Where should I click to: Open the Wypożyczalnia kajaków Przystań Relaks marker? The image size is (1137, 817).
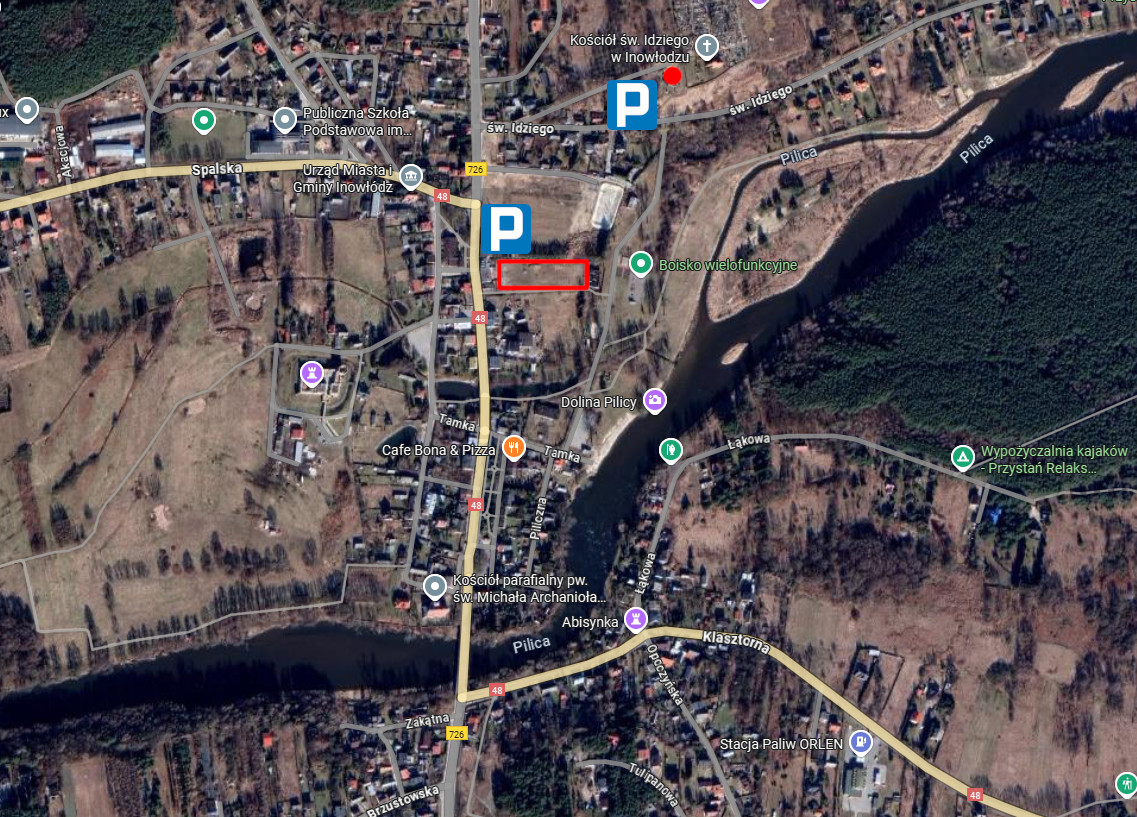(962, 458)
